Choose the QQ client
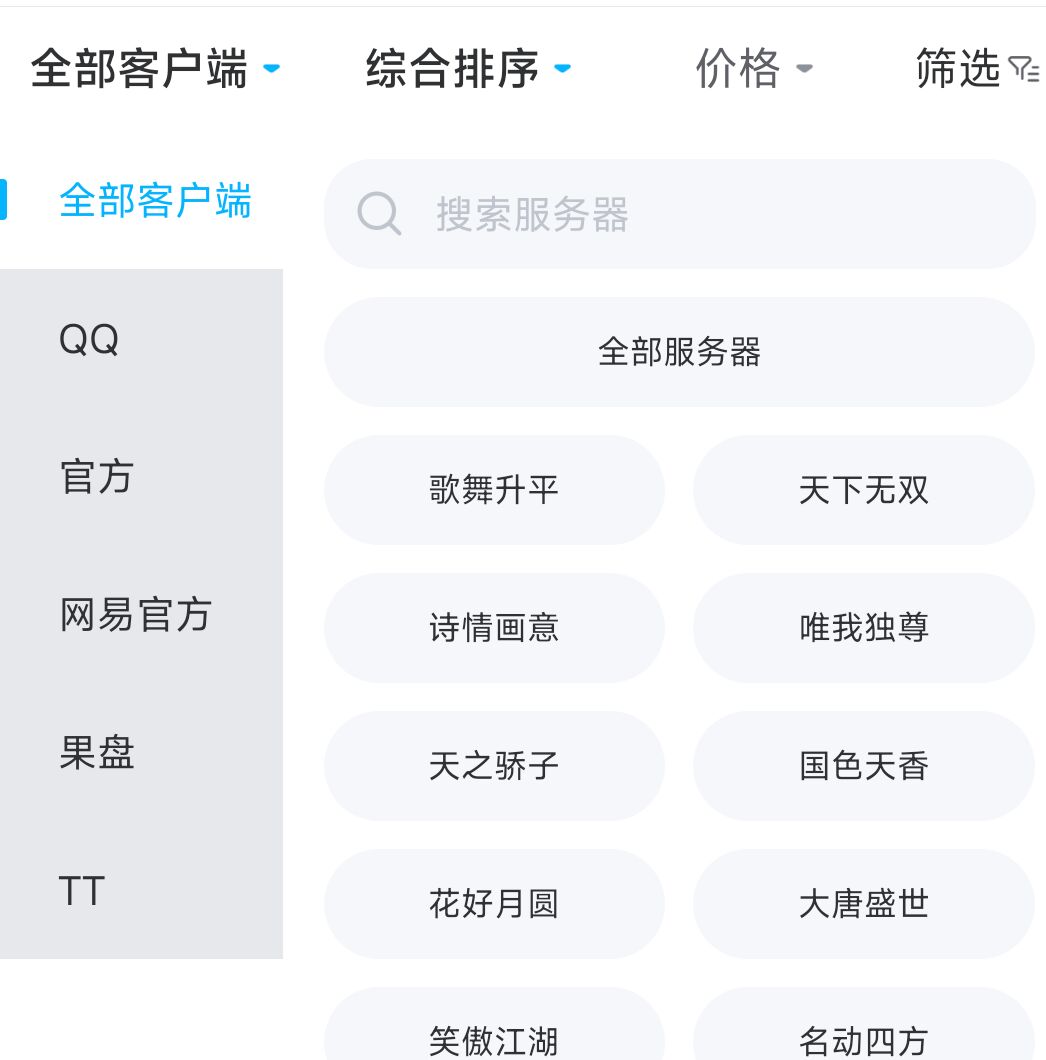 (x=90, y=340)
